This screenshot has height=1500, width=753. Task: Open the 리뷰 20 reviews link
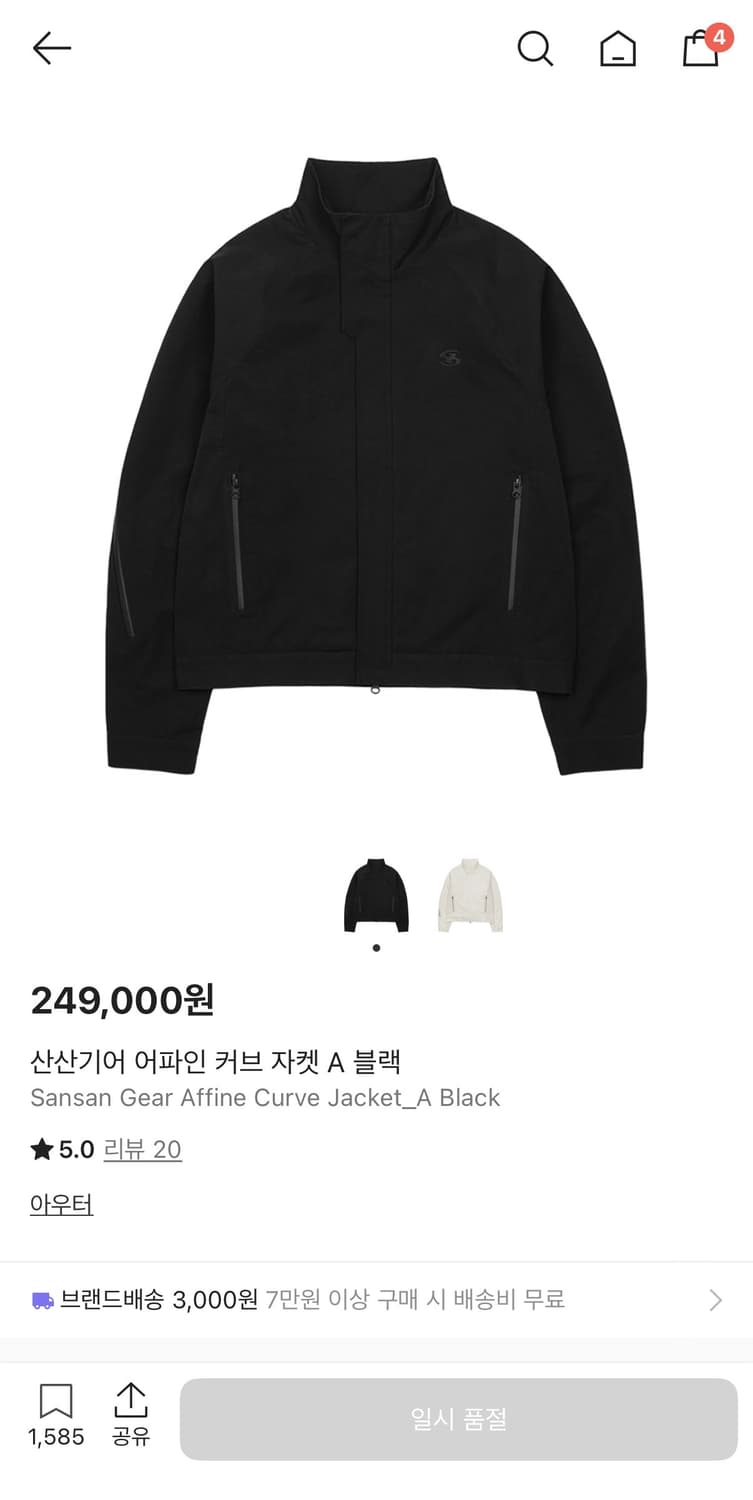click(143, 1150)
